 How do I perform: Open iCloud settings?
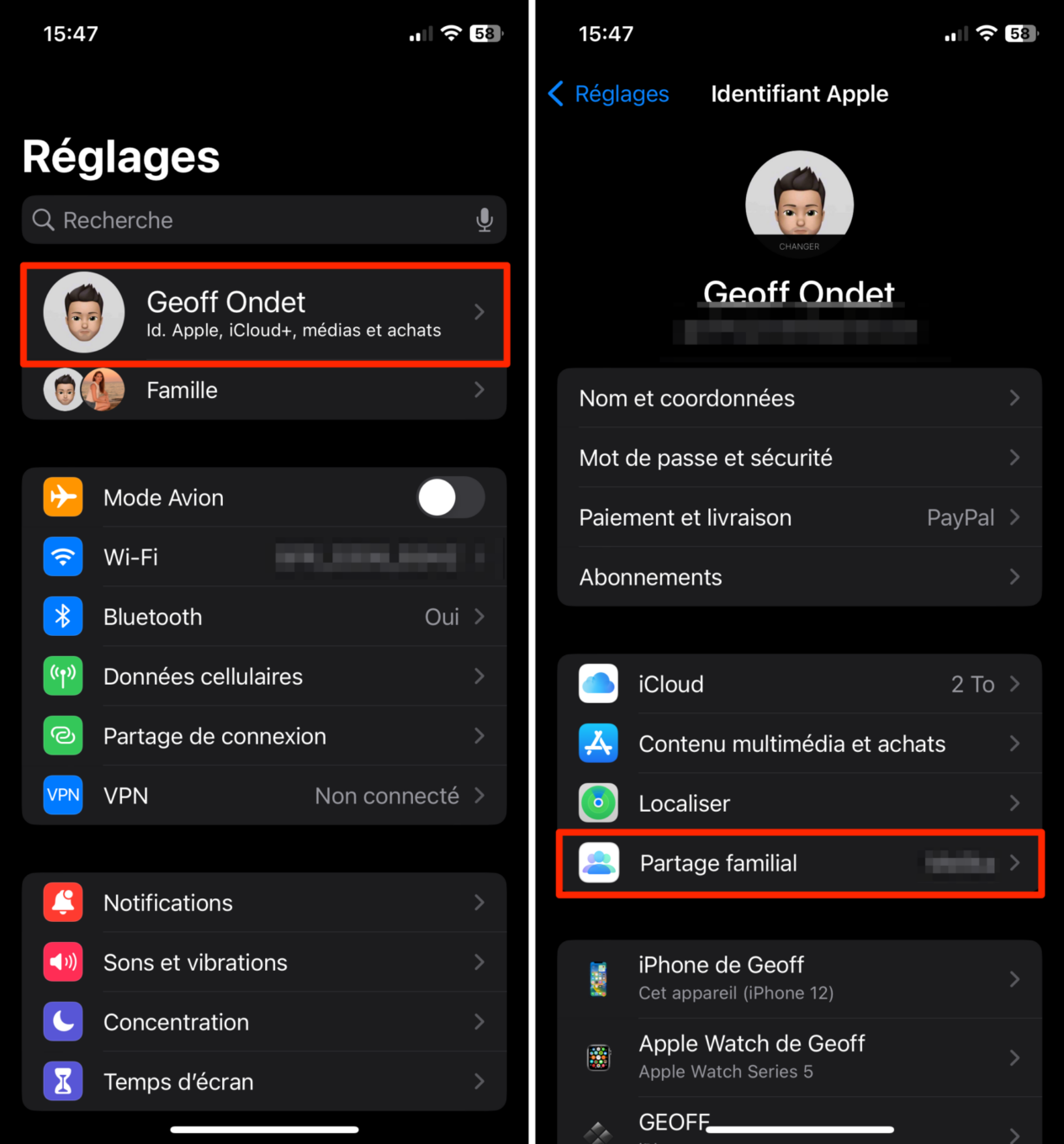pyautogui.click(x=799, y=685)
